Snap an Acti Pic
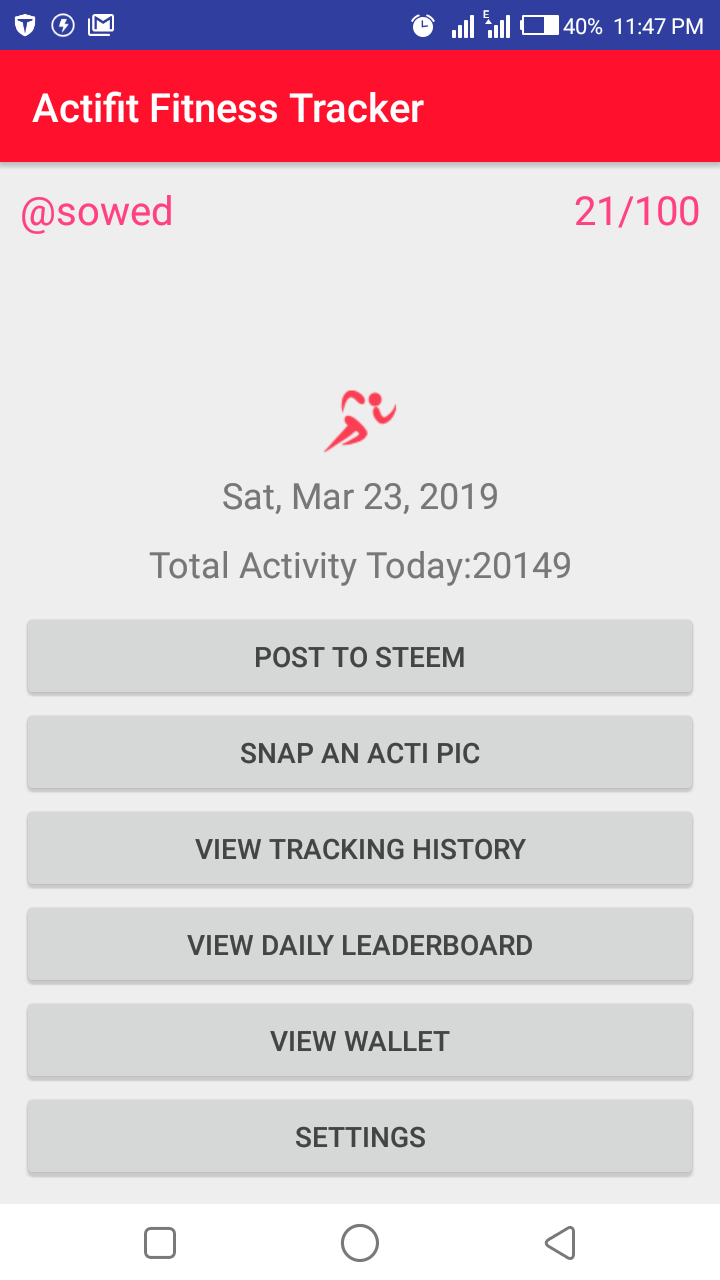Viewport: 720px width, 1280px height. coord(360,753)
